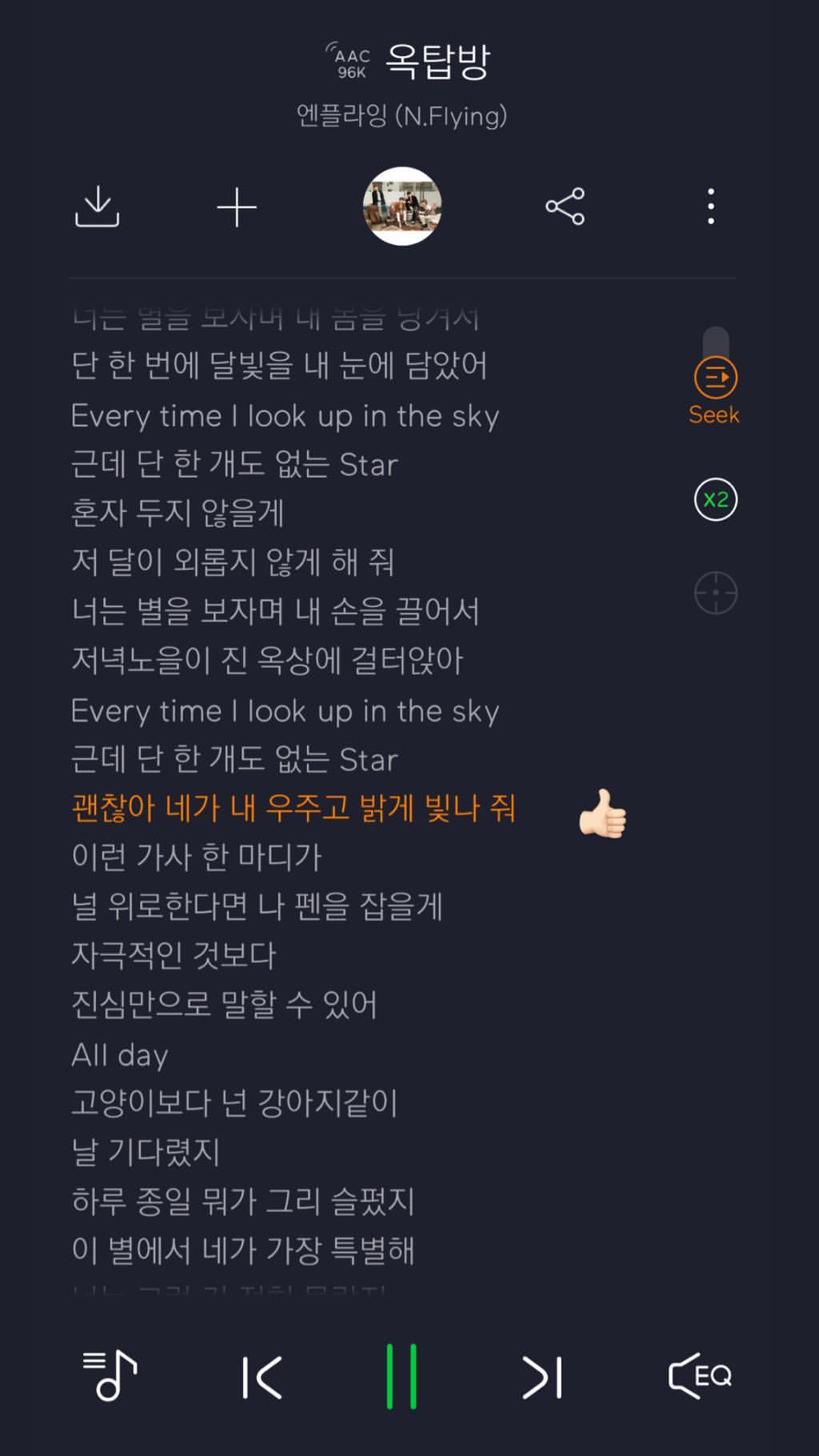The width and height of the screenshot is (819, 1456).
Task: Tap the crosshair to locate the current lyric
Action: [x=716, y=593]
